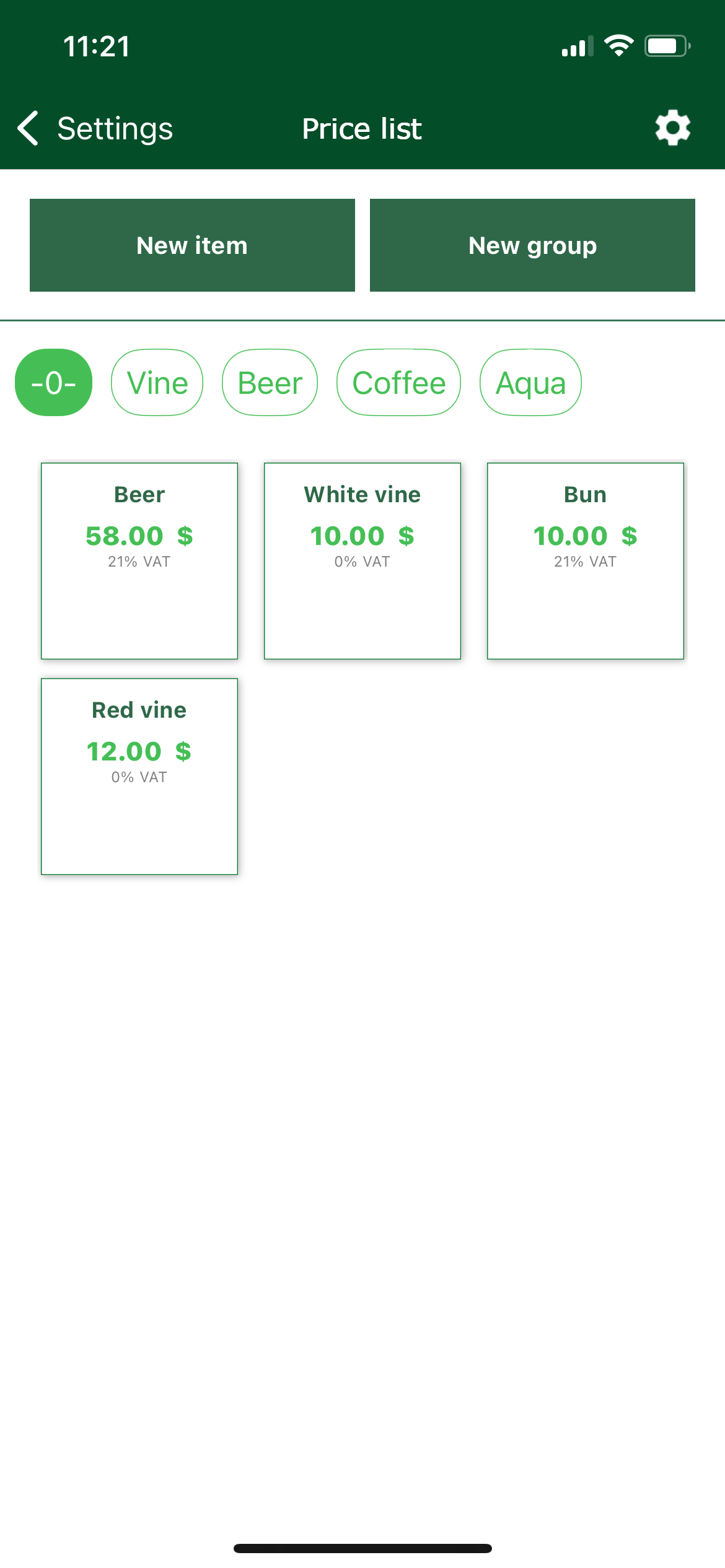Click the New item button
The height and width of the screenshot is (1568, 725).
[191, 245]
